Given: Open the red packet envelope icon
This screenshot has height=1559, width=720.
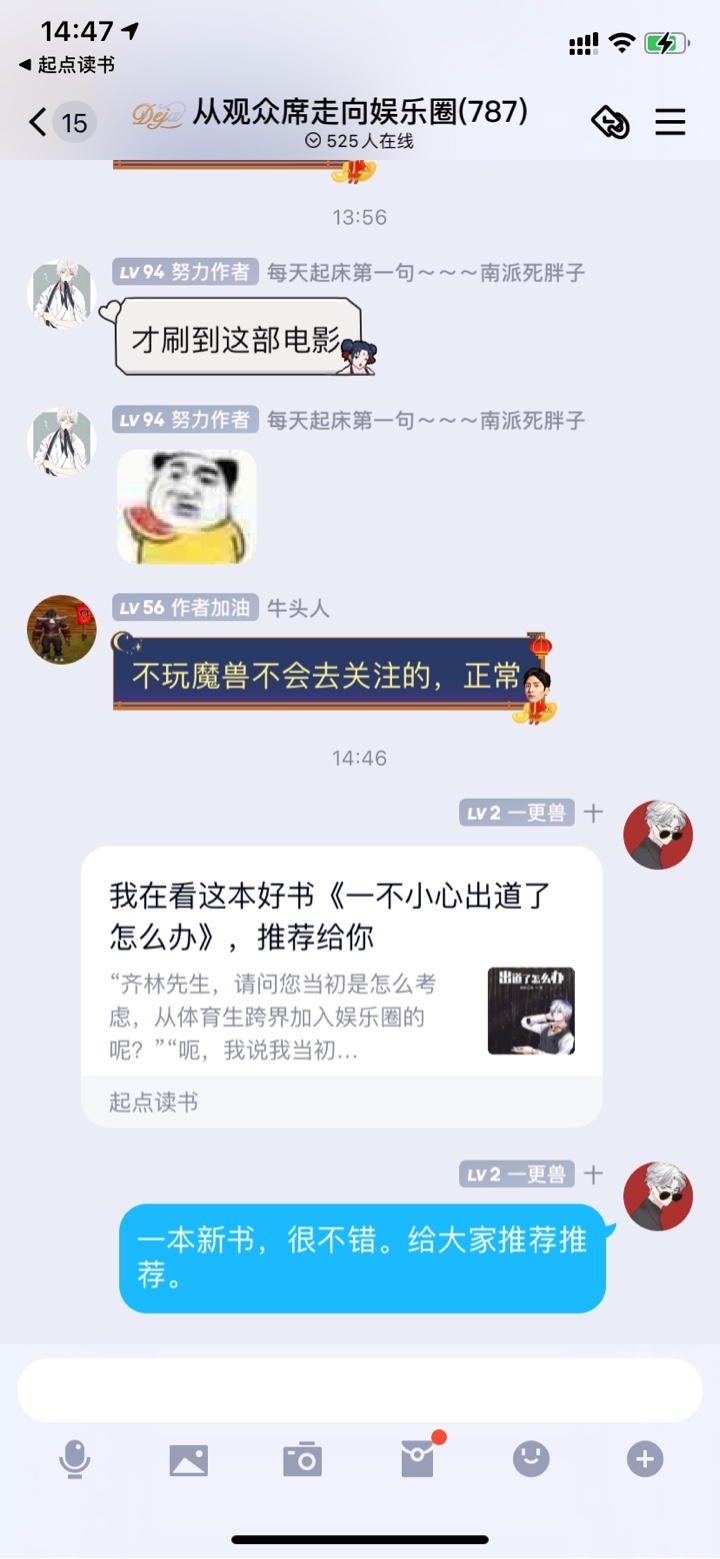Looking at the screenshot, I should (417, 1461).
